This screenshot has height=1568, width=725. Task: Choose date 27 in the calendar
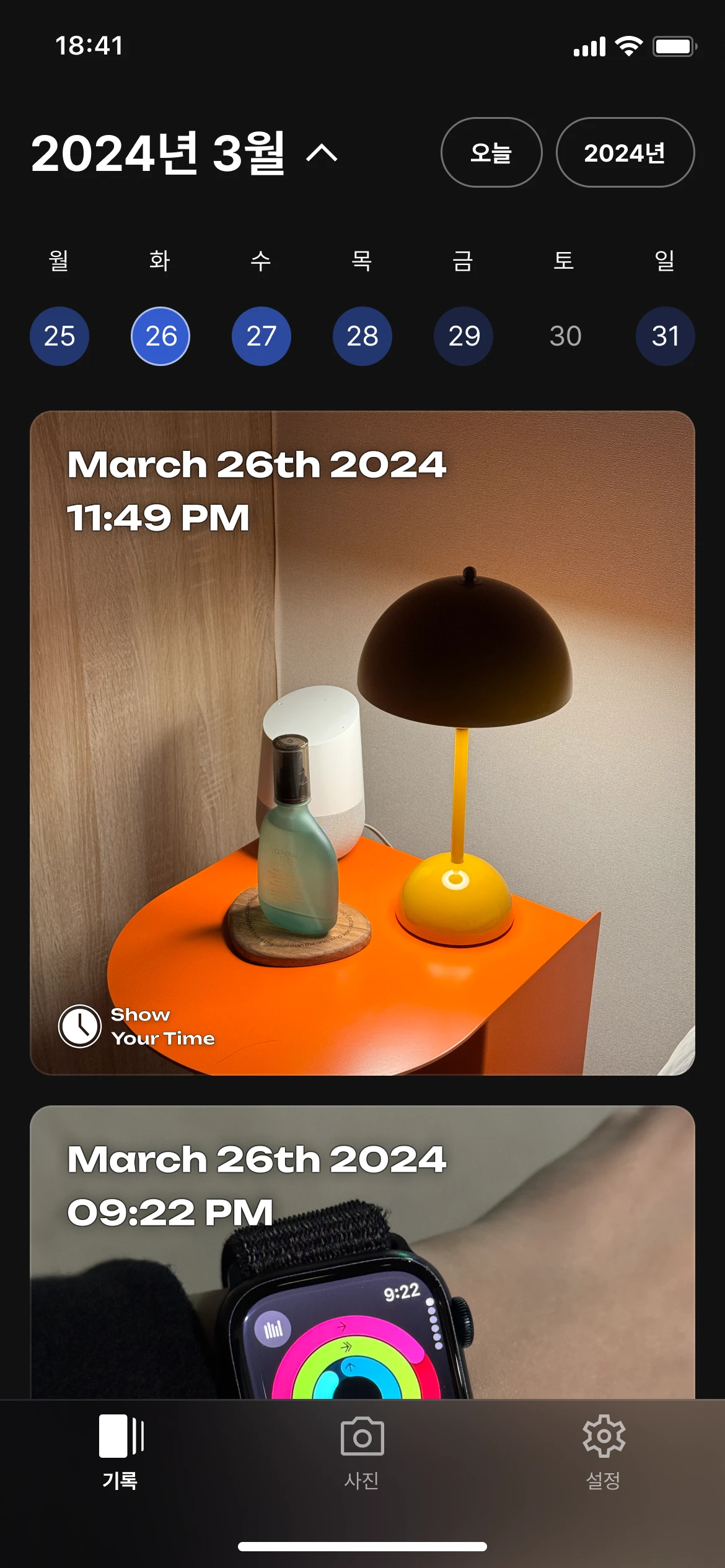point(261,336)
